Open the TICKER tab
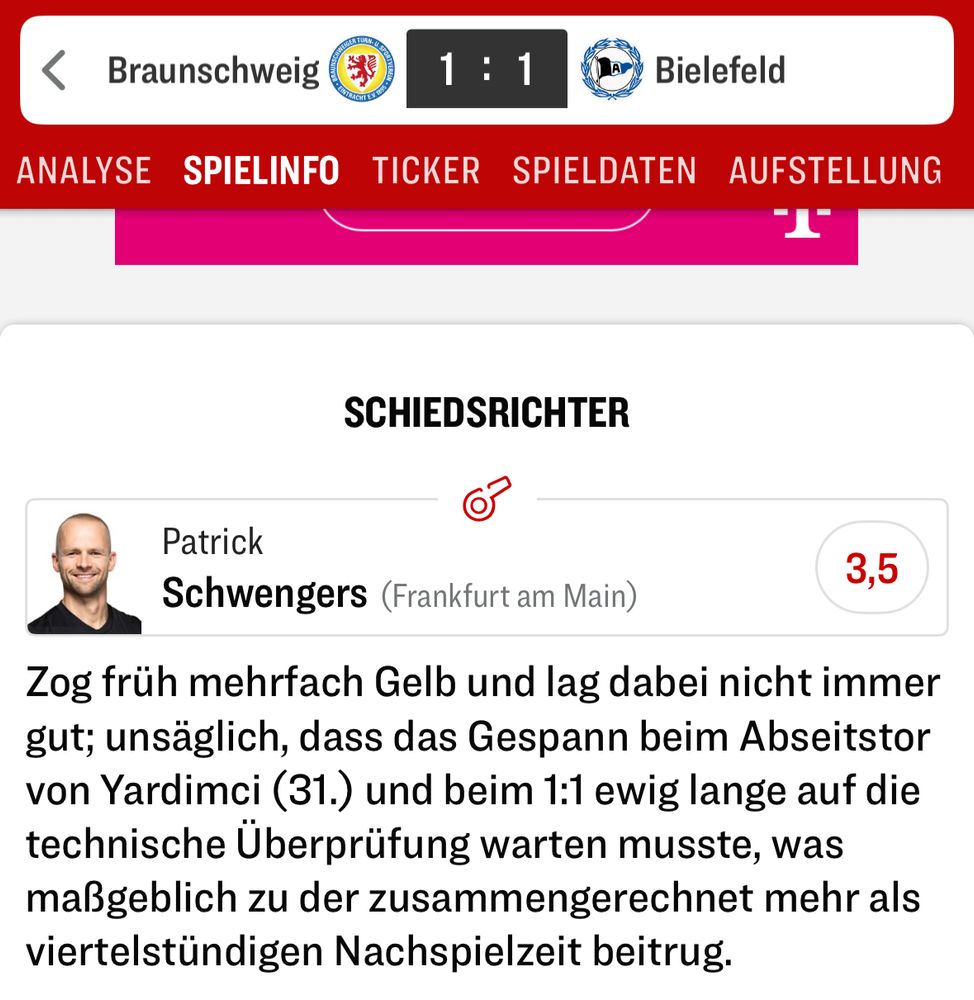 click(426, 170)
